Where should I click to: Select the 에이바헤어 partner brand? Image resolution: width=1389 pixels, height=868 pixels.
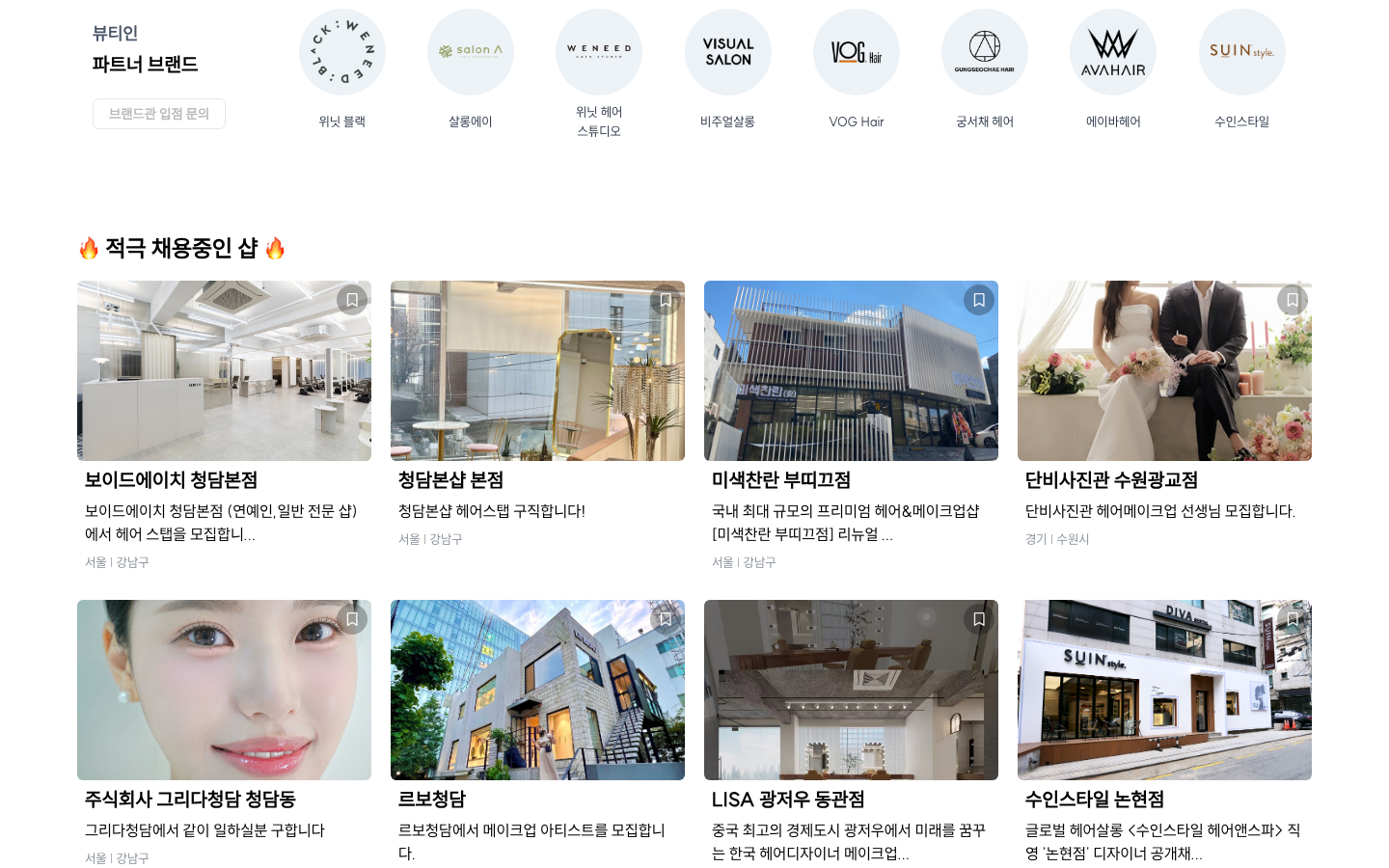[1112, 53]
